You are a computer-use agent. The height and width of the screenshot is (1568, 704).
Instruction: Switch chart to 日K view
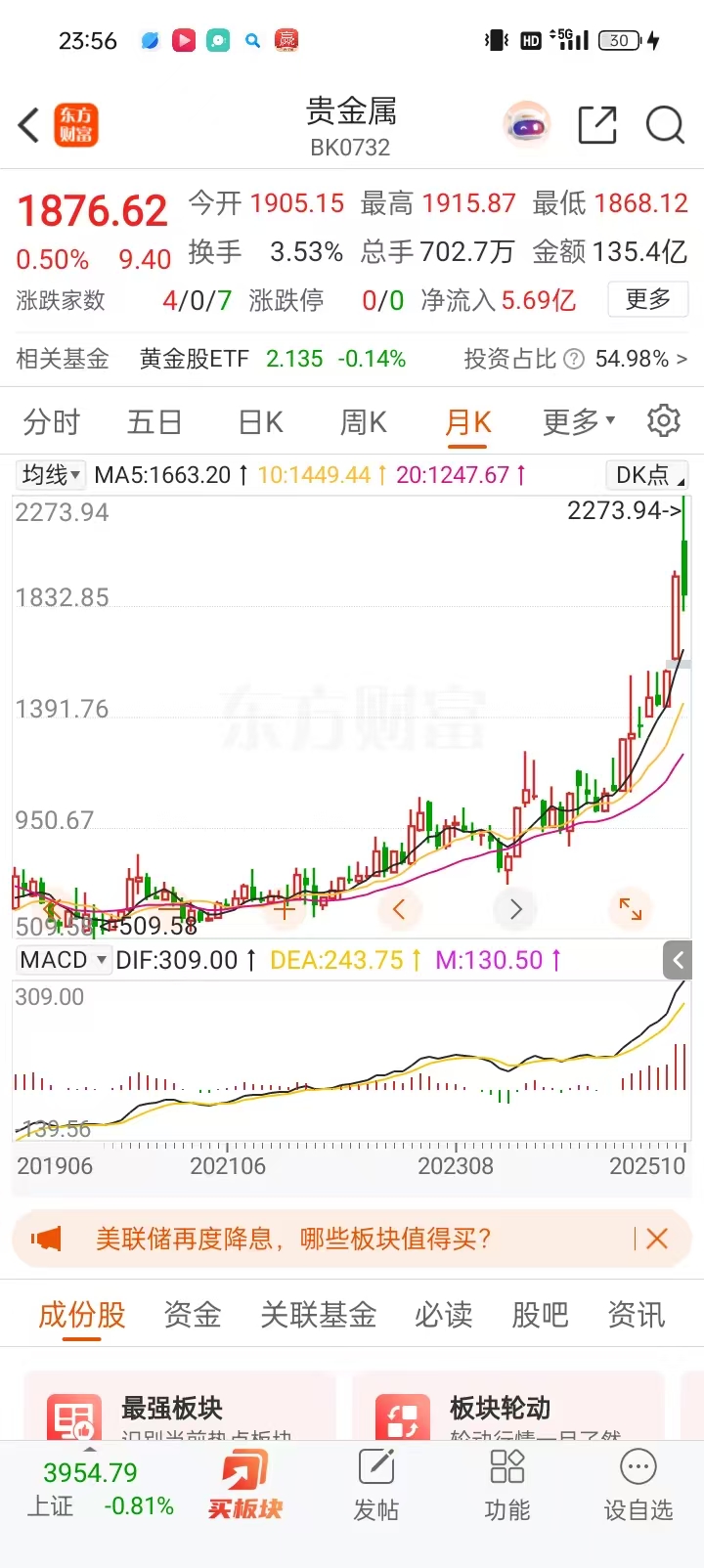260,422
